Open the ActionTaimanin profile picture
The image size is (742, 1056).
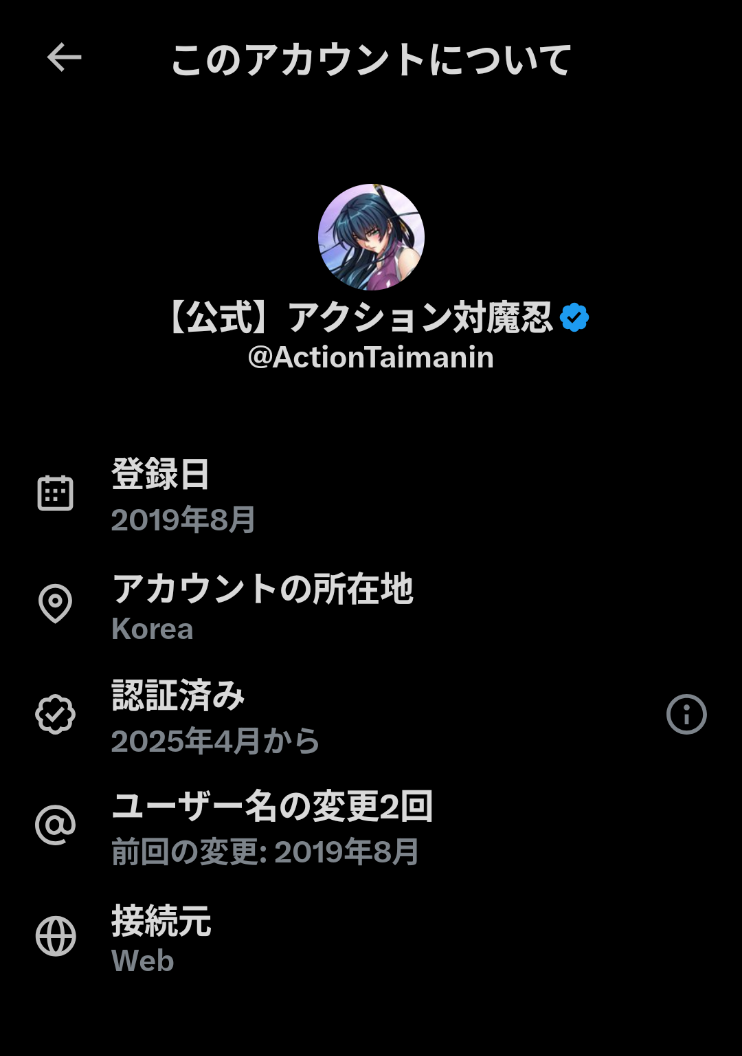tap(371, 237)
